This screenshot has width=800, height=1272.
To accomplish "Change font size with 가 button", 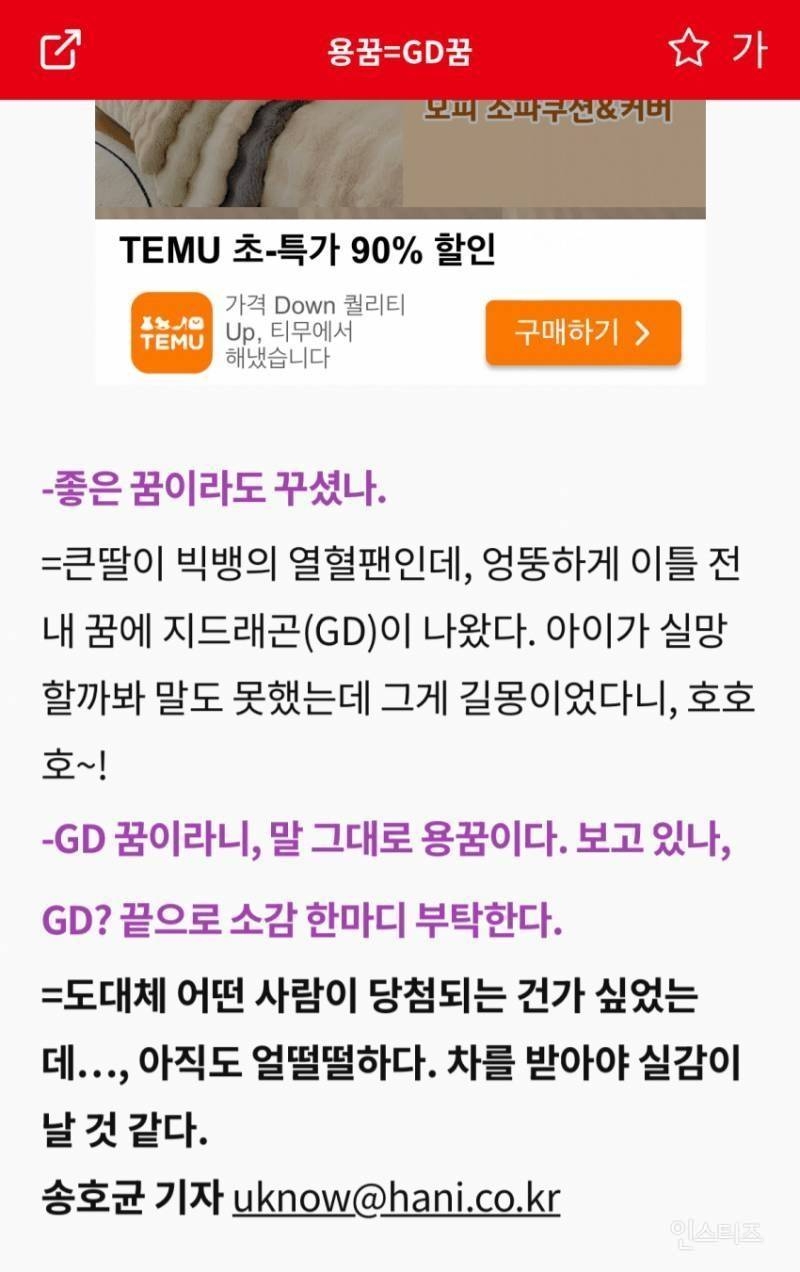I will (x=748, y=49).
